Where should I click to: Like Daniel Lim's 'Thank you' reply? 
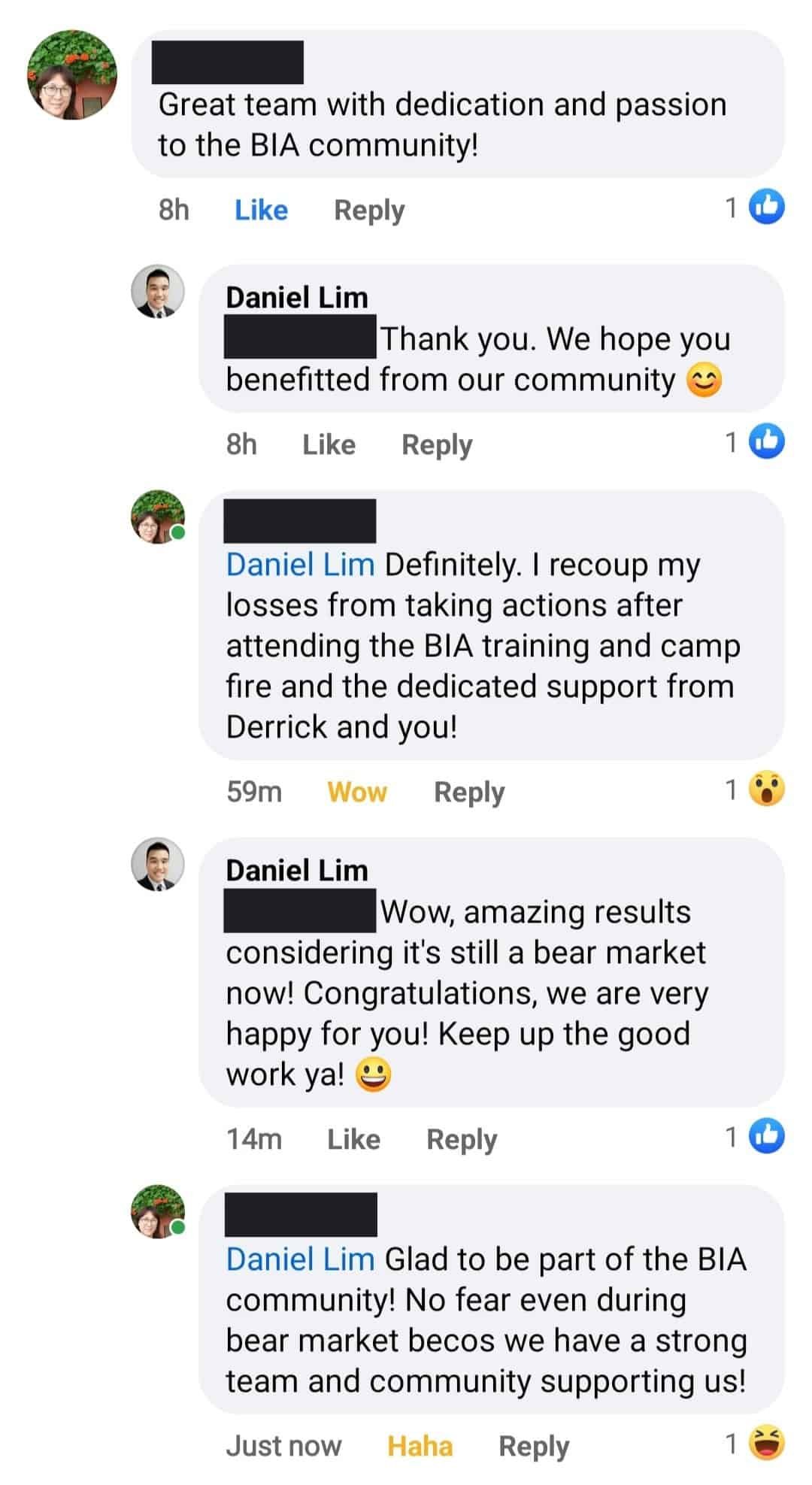pyautogui.click(x=329, y=444)
